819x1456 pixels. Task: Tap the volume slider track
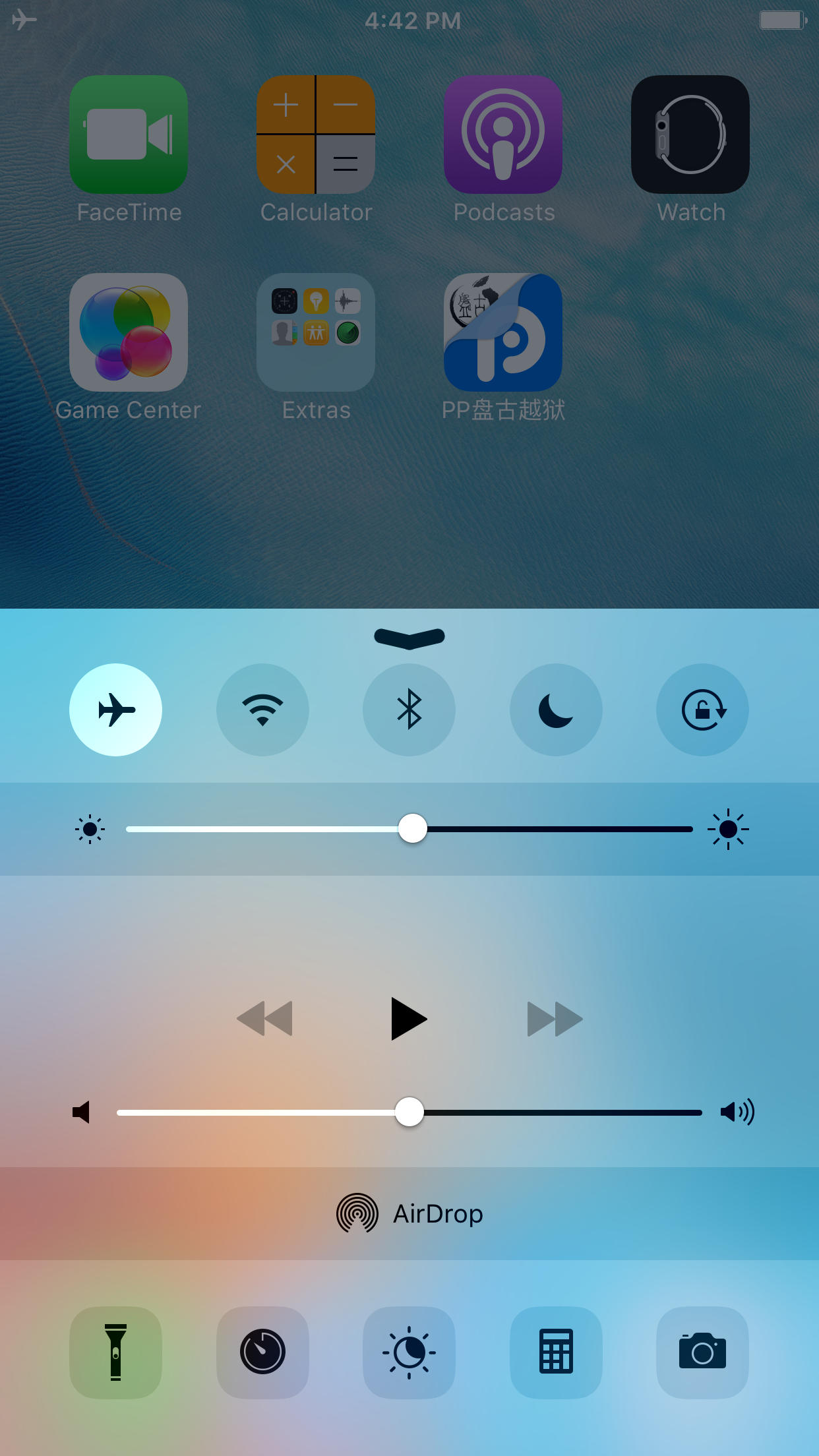click(x=561, y=1112)
